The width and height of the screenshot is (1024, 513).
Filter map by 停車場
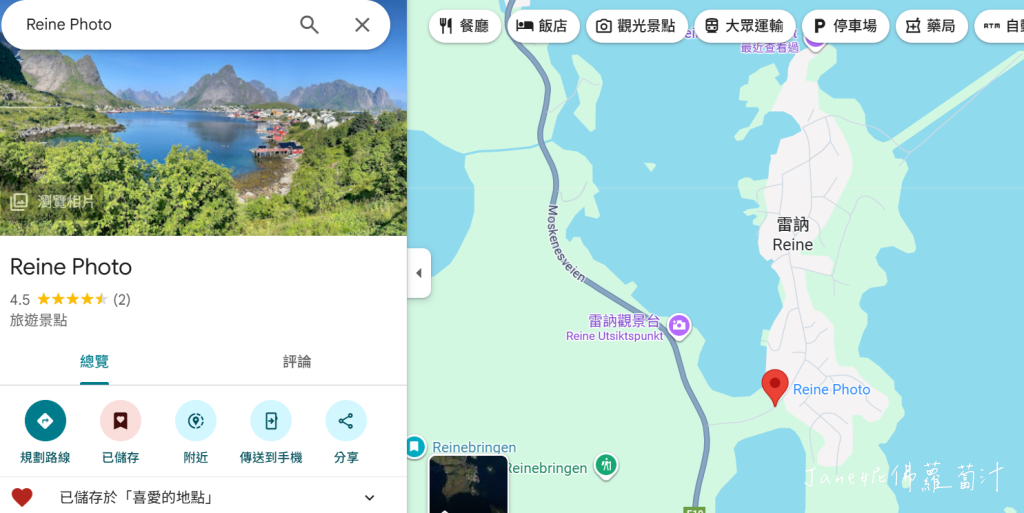point(845,26)
